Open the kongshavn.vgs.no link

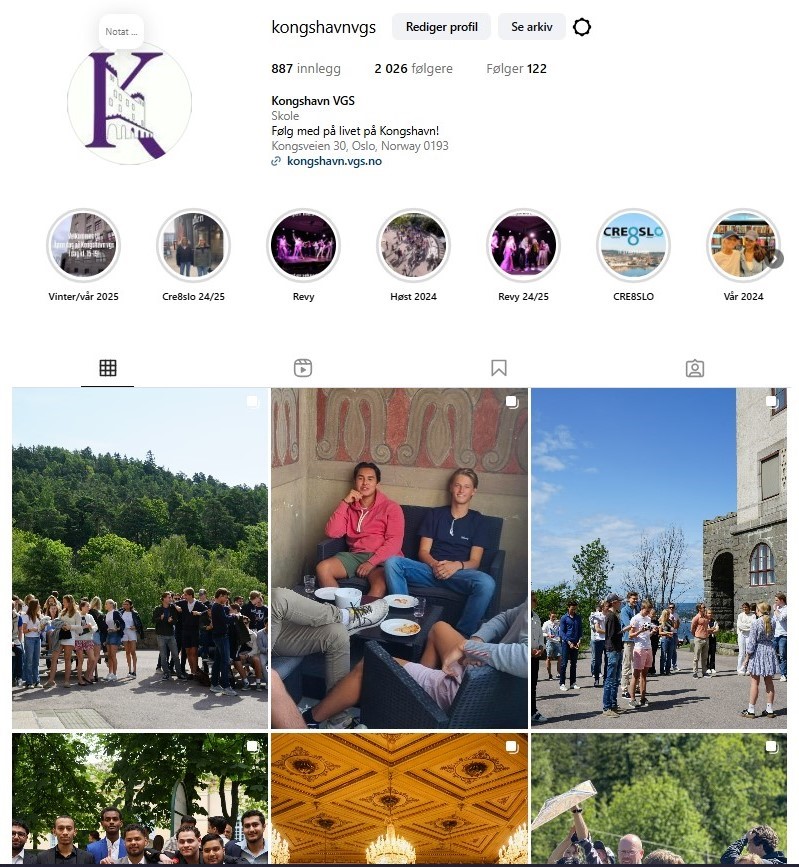pos(333,161)
